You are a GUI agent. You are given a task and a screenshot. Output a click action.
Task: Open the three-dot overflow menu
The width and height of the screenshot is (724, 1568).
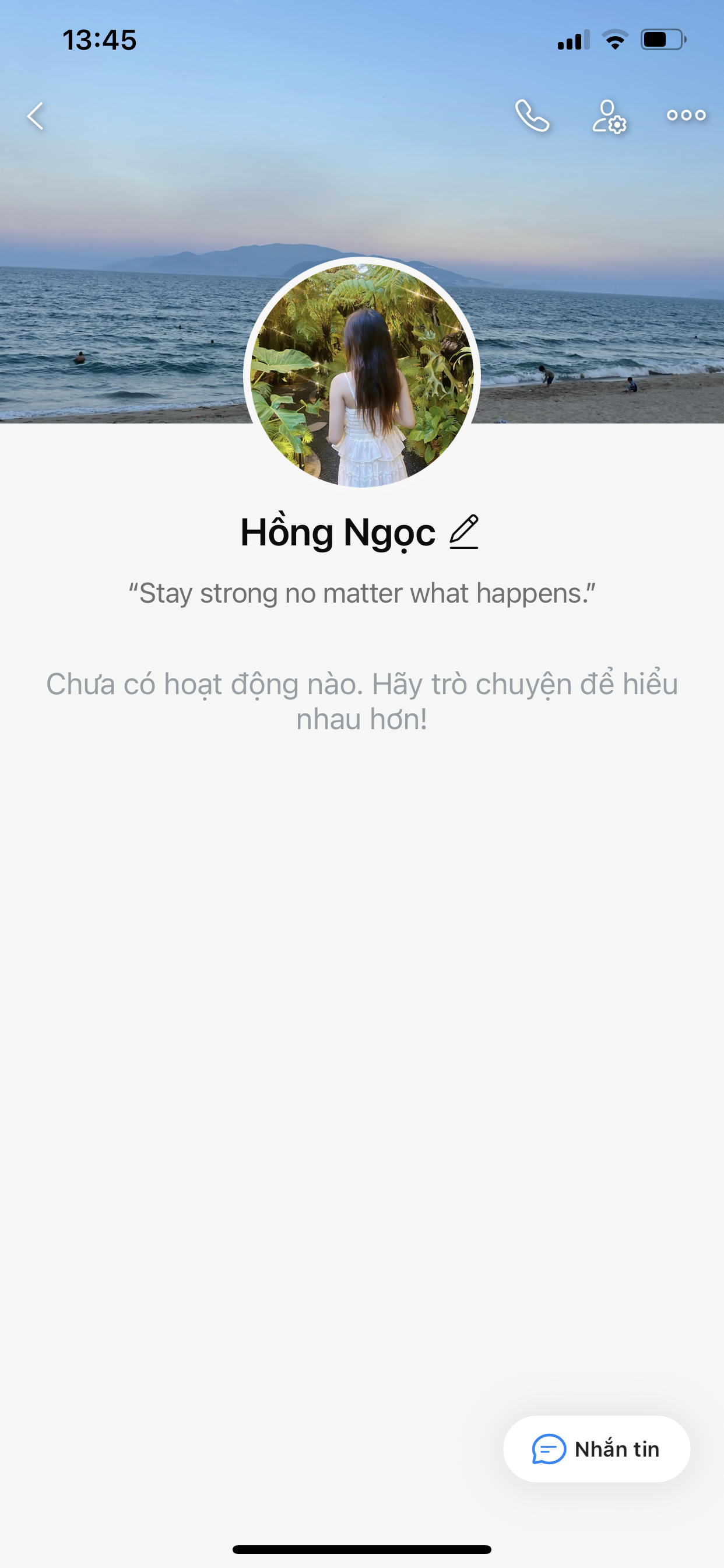pos(686,115)
